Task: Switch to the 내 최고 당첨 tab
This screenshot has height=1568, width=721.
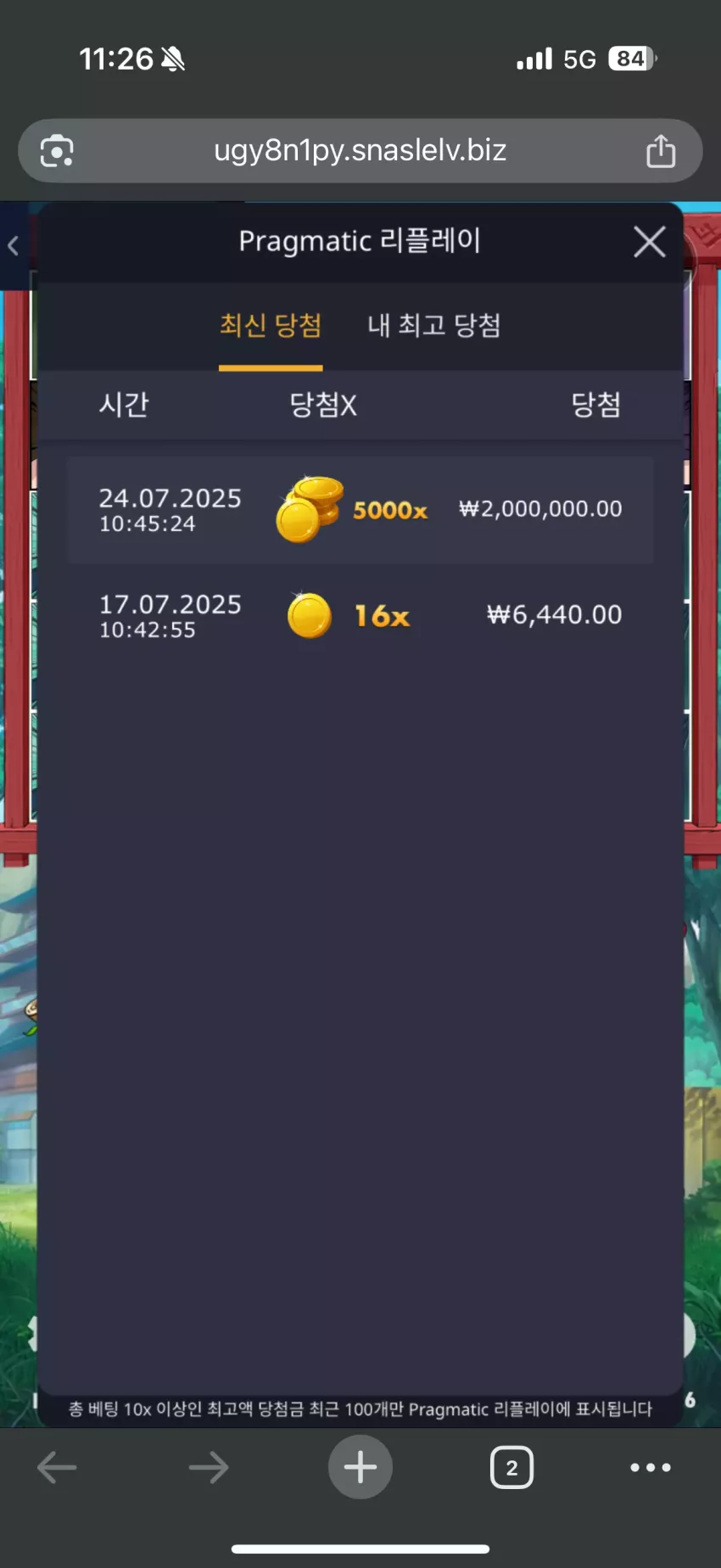Action: [433, 325]
